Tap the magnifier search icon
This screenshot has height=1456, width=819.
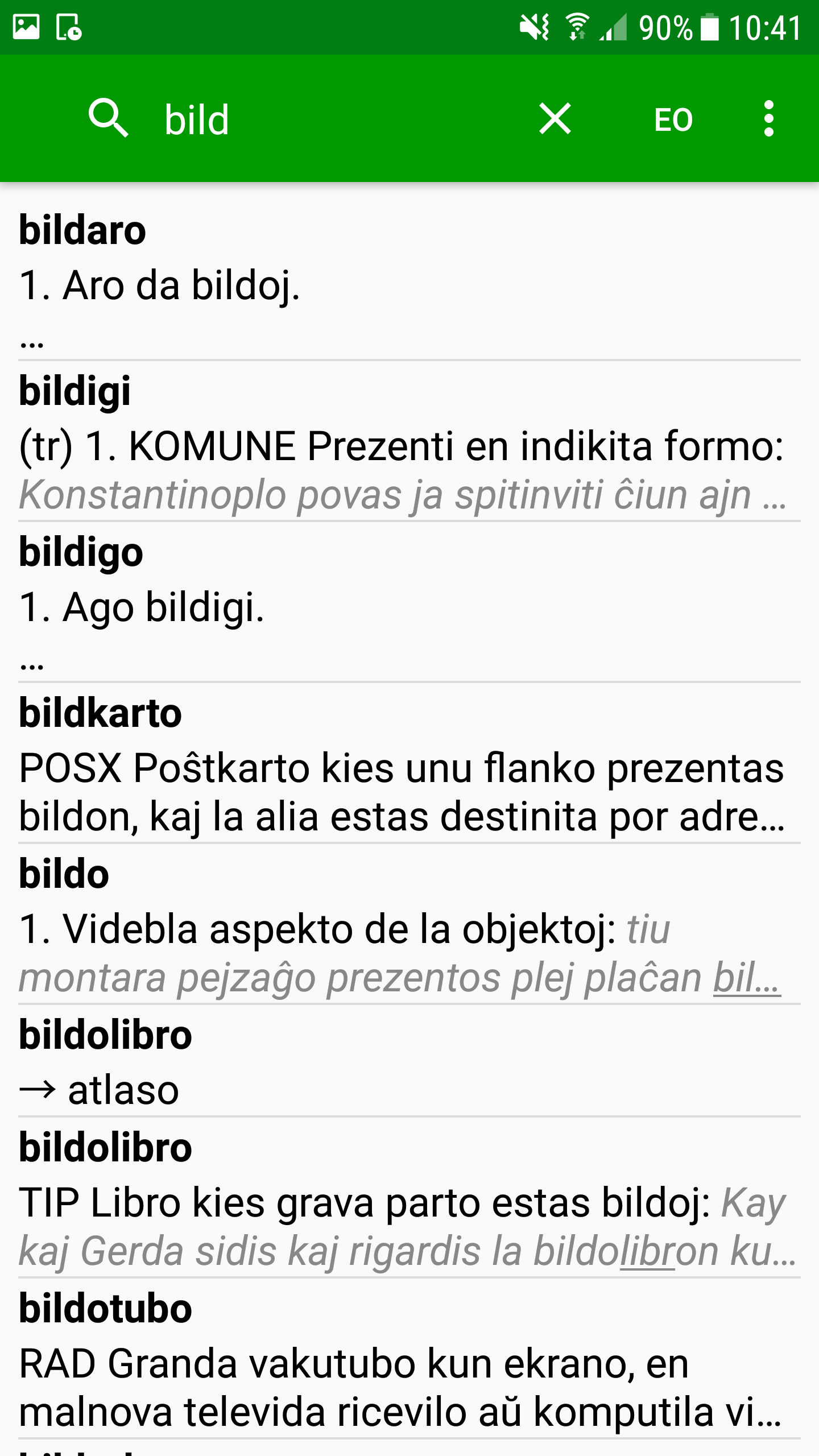(108, 118)
